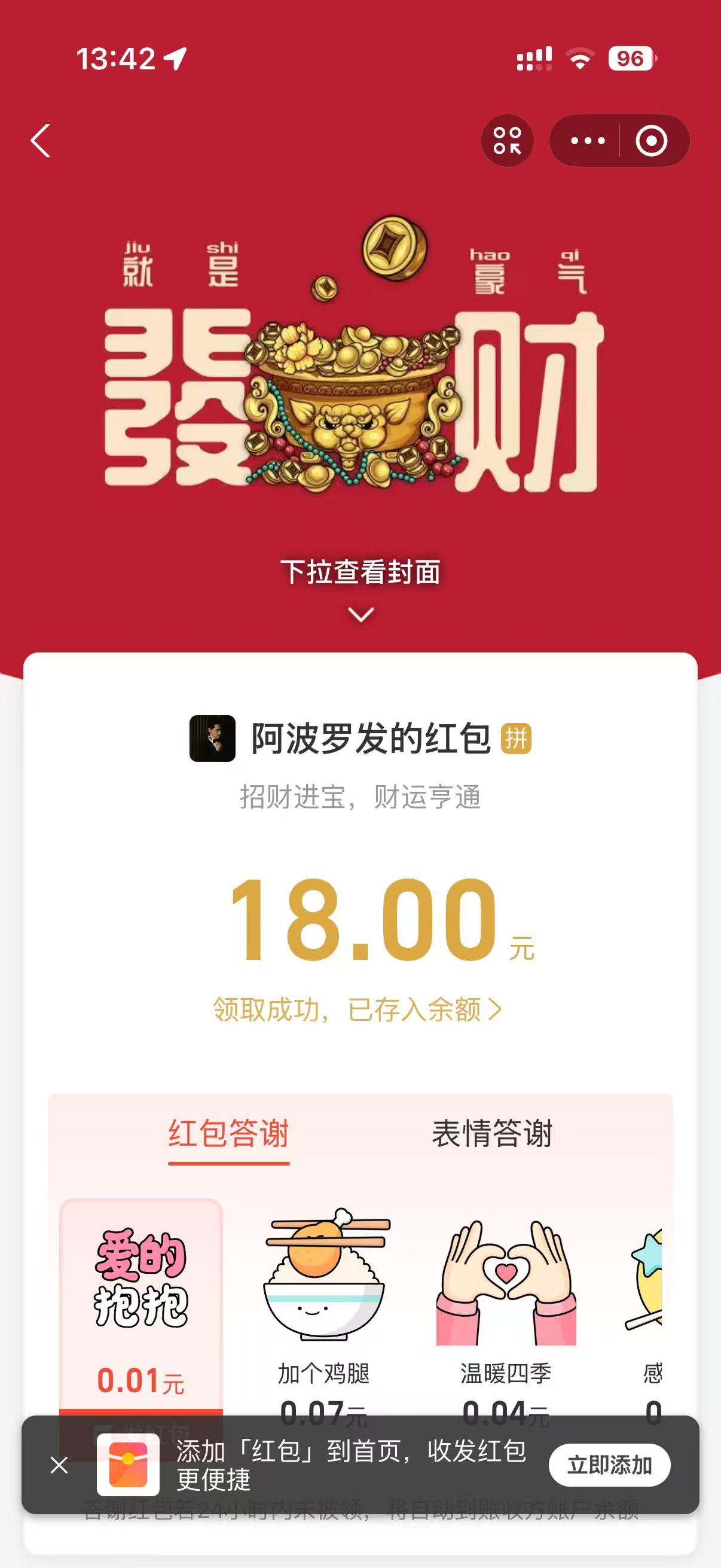
Task: Close the mini program via circle icon
Action: (652, 141)
